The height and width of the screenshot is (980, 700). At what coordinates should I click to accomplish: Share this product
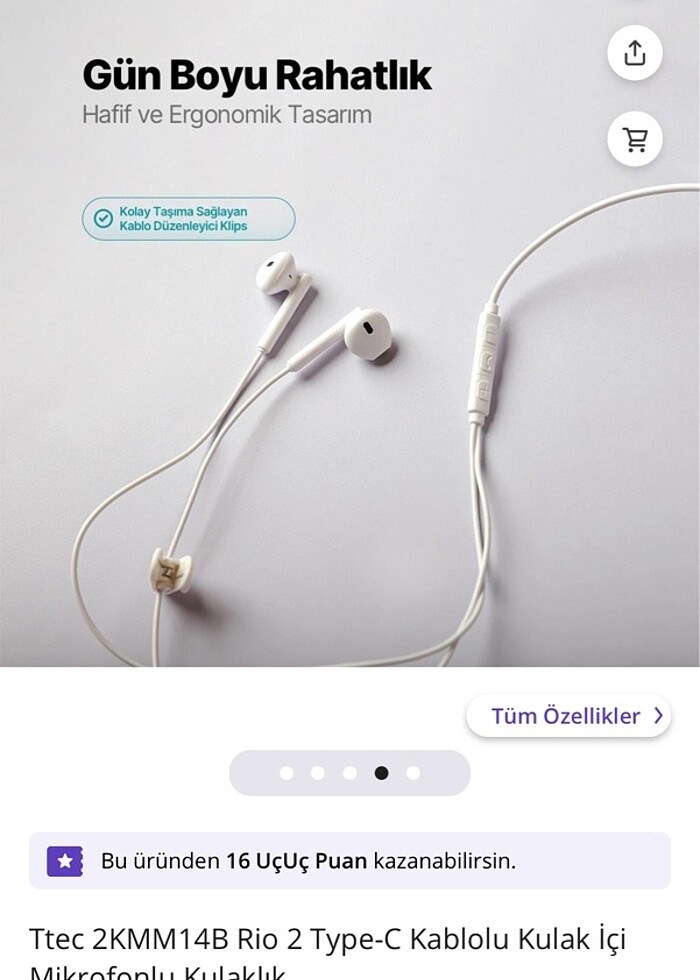pos(635,53)
